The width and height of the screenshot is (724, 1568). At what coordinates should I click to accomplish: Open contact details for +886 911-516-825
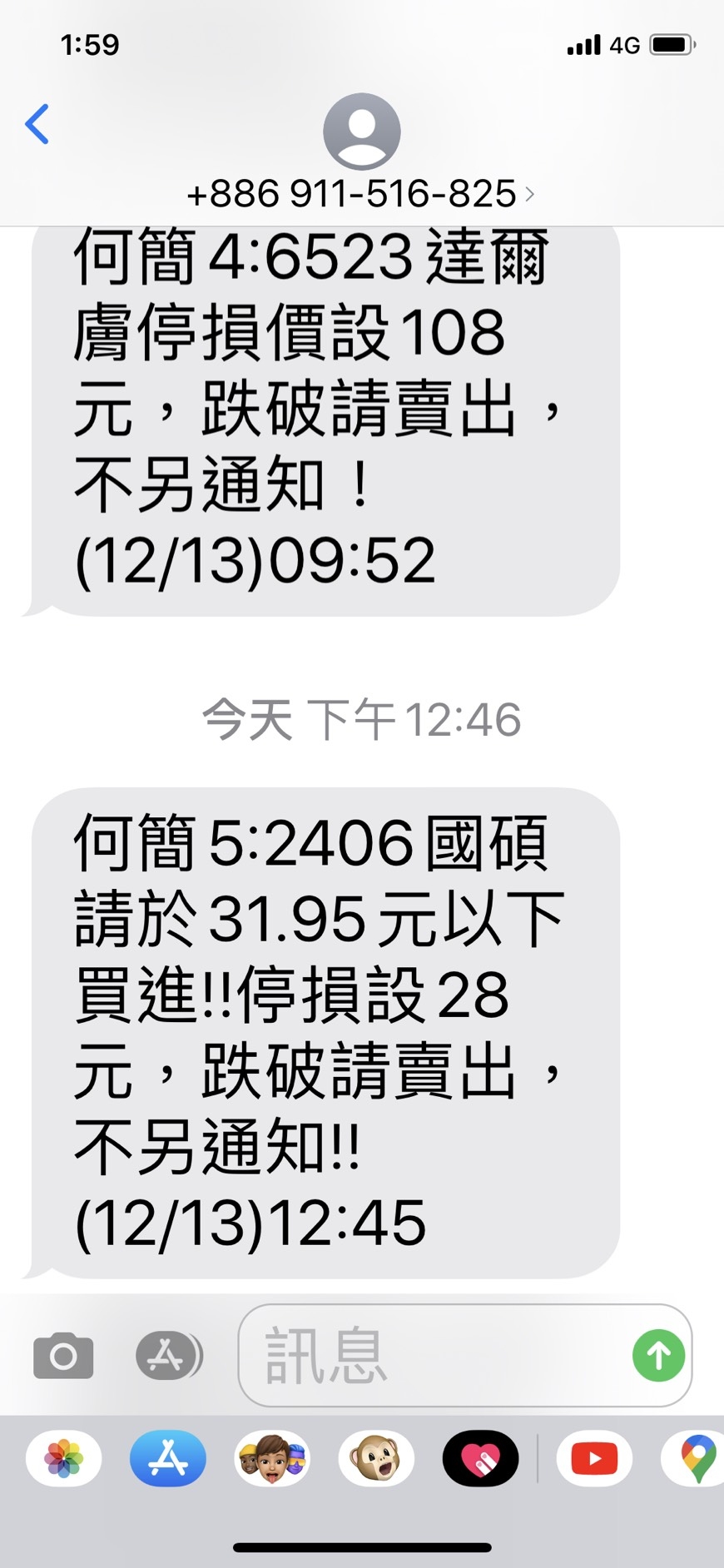click(x=361, y=193)
